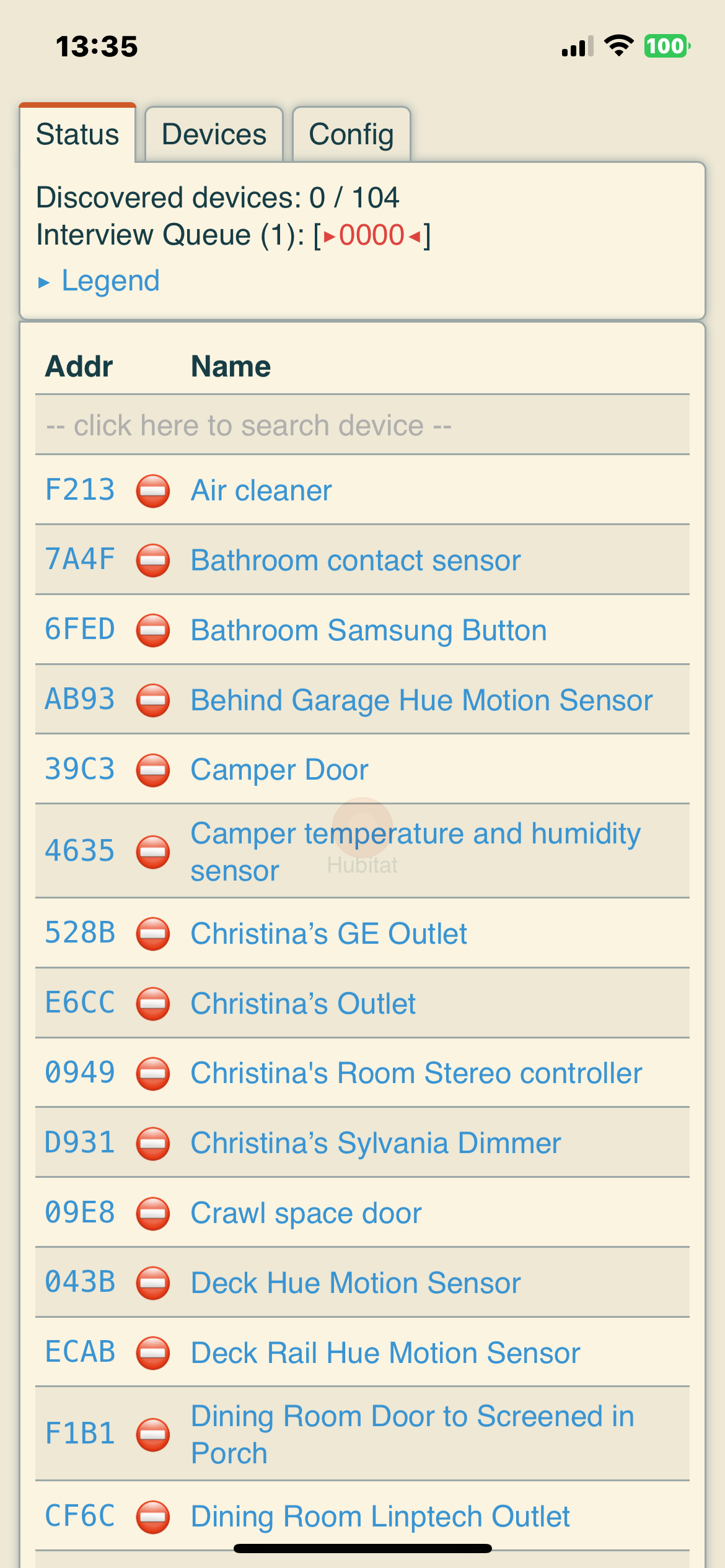Open Bathroom Samsung Button device

369,630
